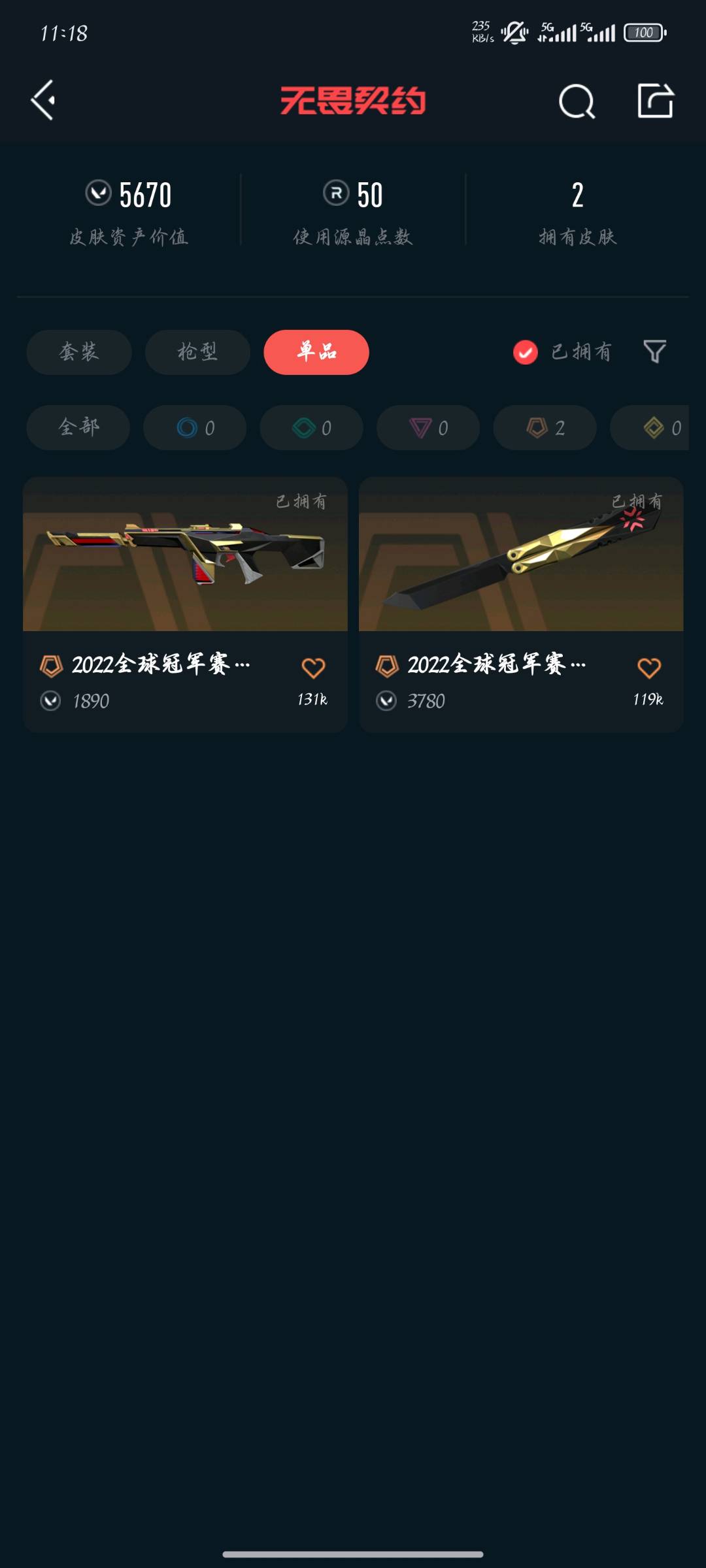The width and height of the screenshot is (706, 1568).
Task: Filter by the purple triangle tier chip
Action: (x=428, y=428)
